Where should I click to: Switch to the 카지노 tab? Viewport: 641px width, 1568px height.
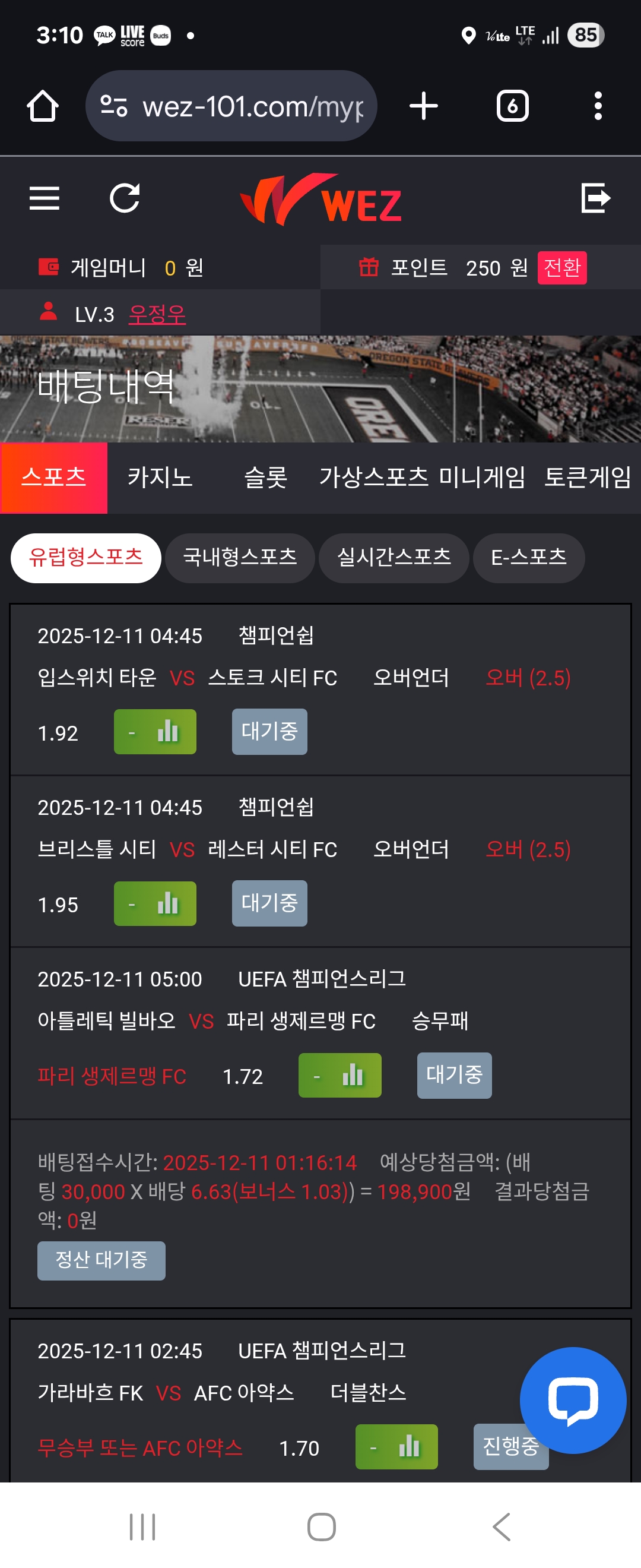[160, 477]
